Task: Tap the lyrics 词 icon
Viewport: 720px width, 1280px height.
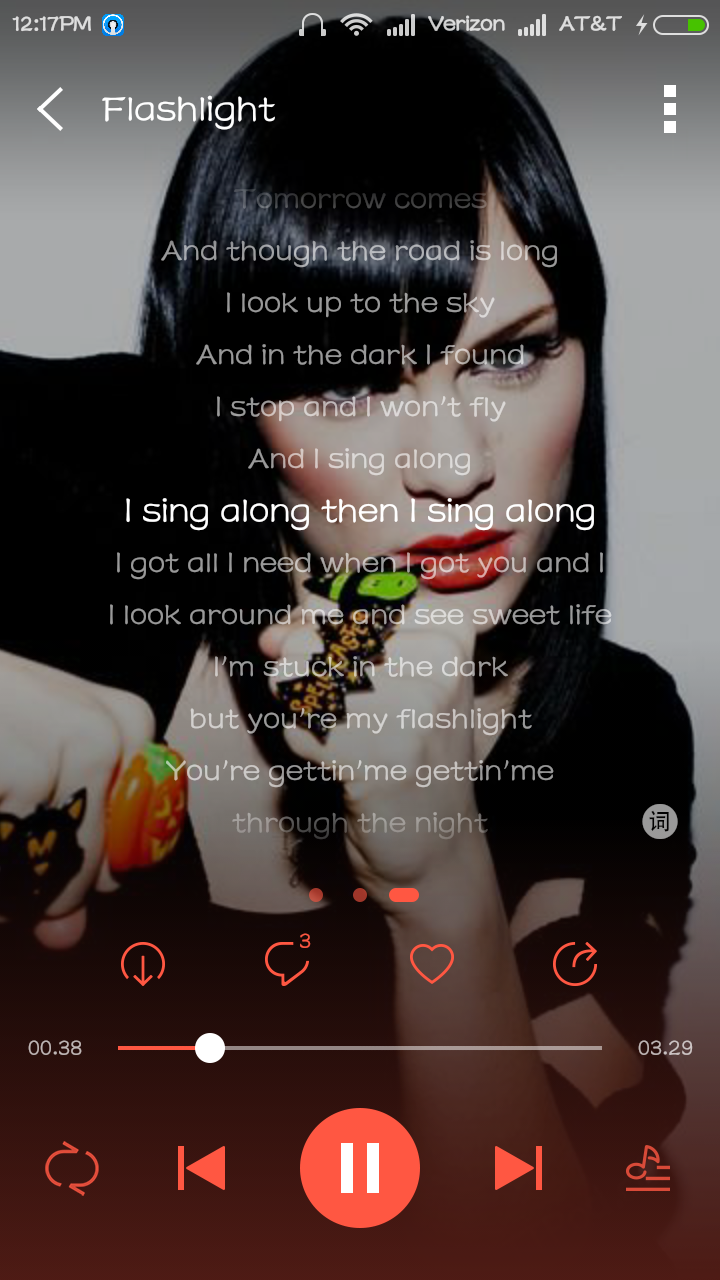Action: (660, 822)
